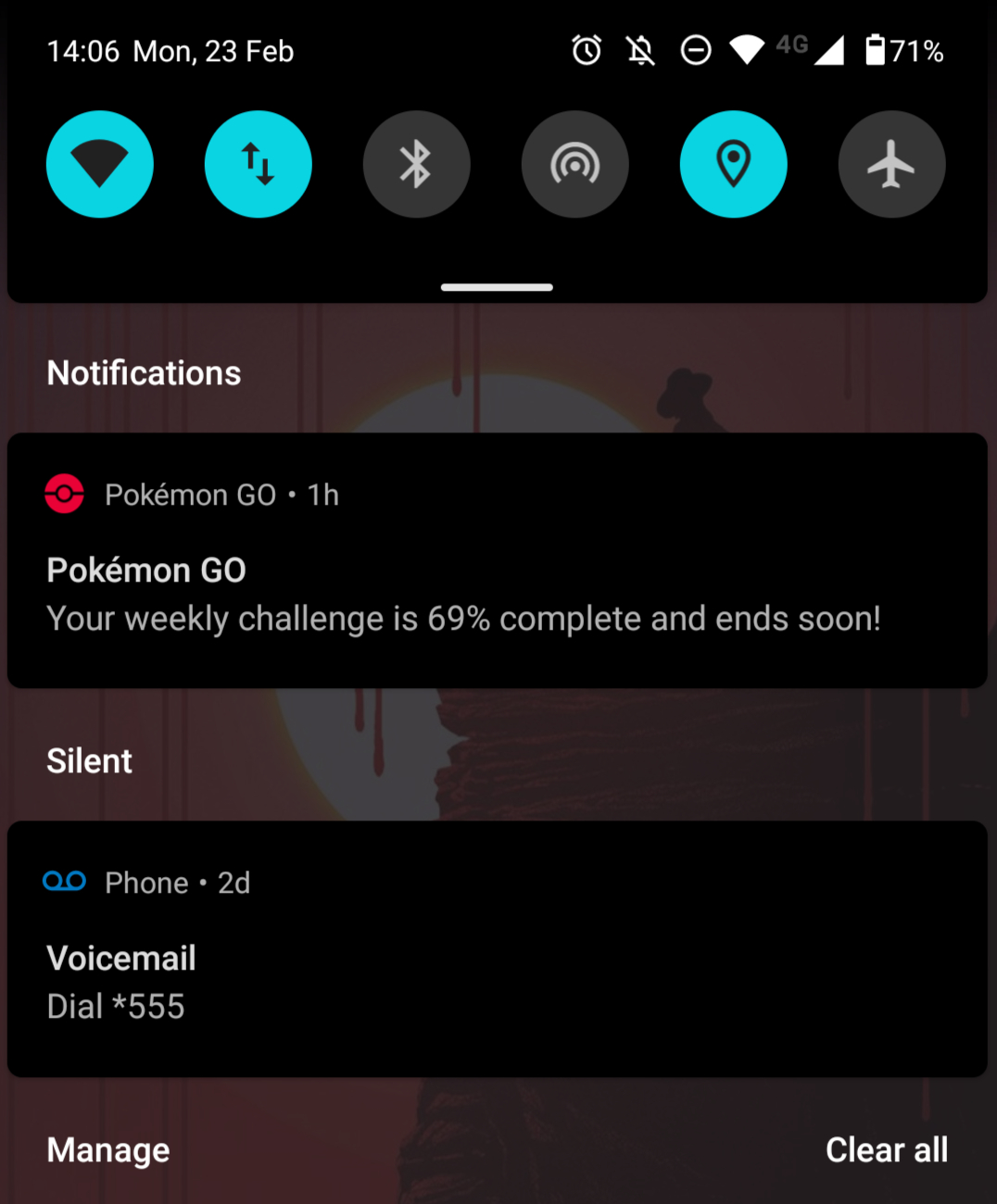Open Manage notification settings
997x1204 pixels.
point(108,1150)
